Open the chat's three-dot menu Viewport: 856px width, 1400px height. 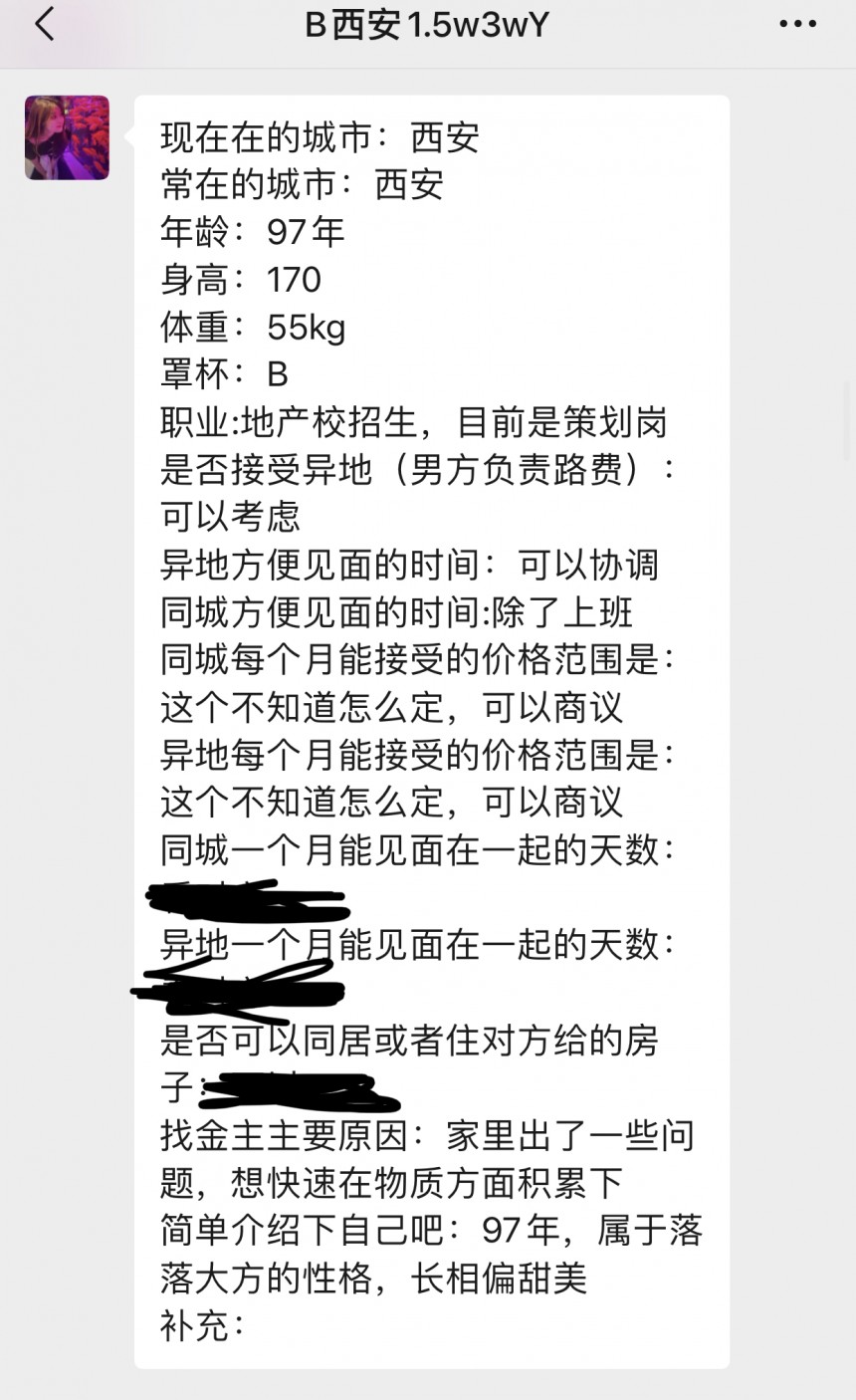(797, 25)
